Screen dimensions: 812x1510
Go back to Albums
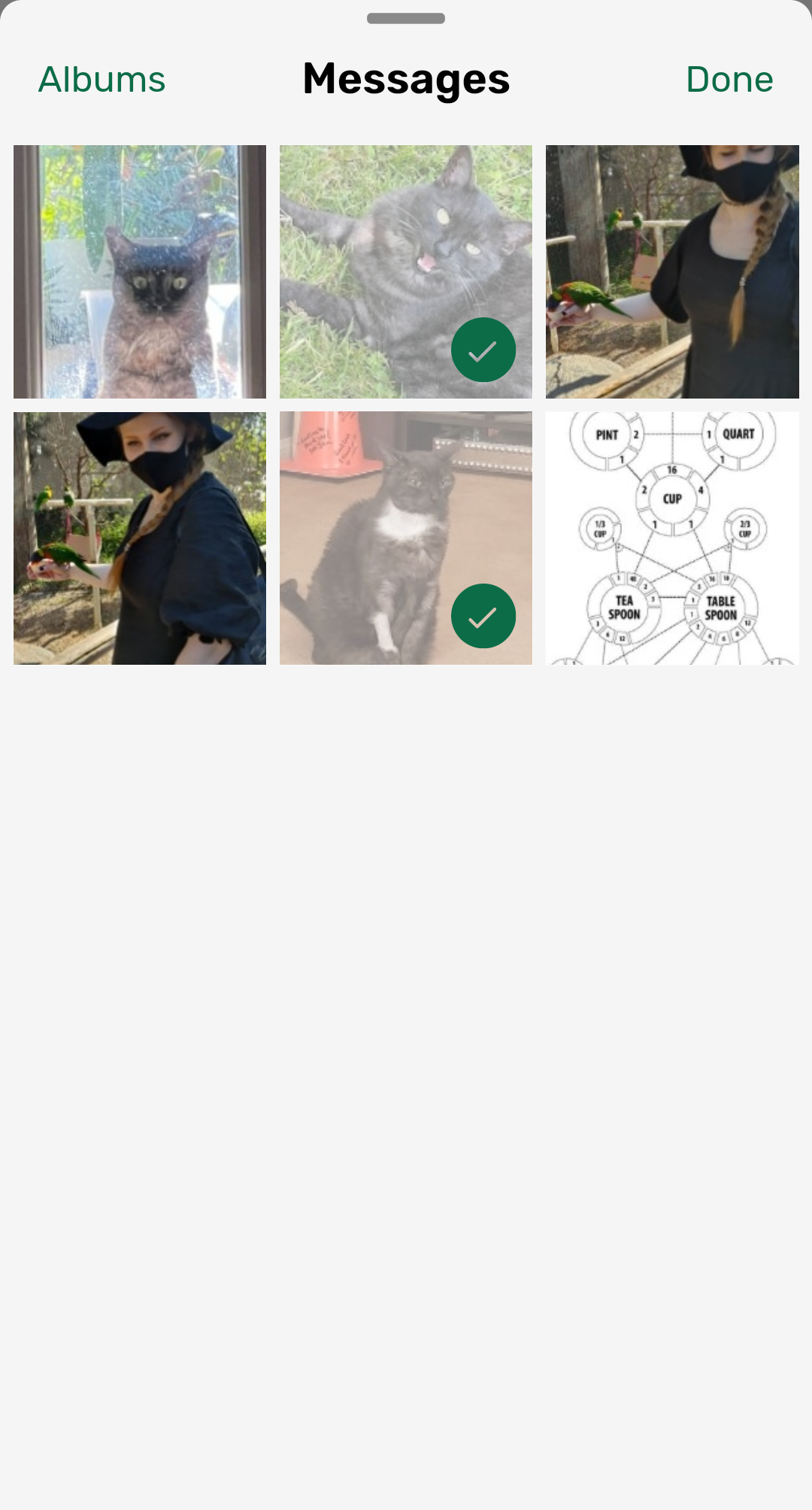tap(101, 80)
